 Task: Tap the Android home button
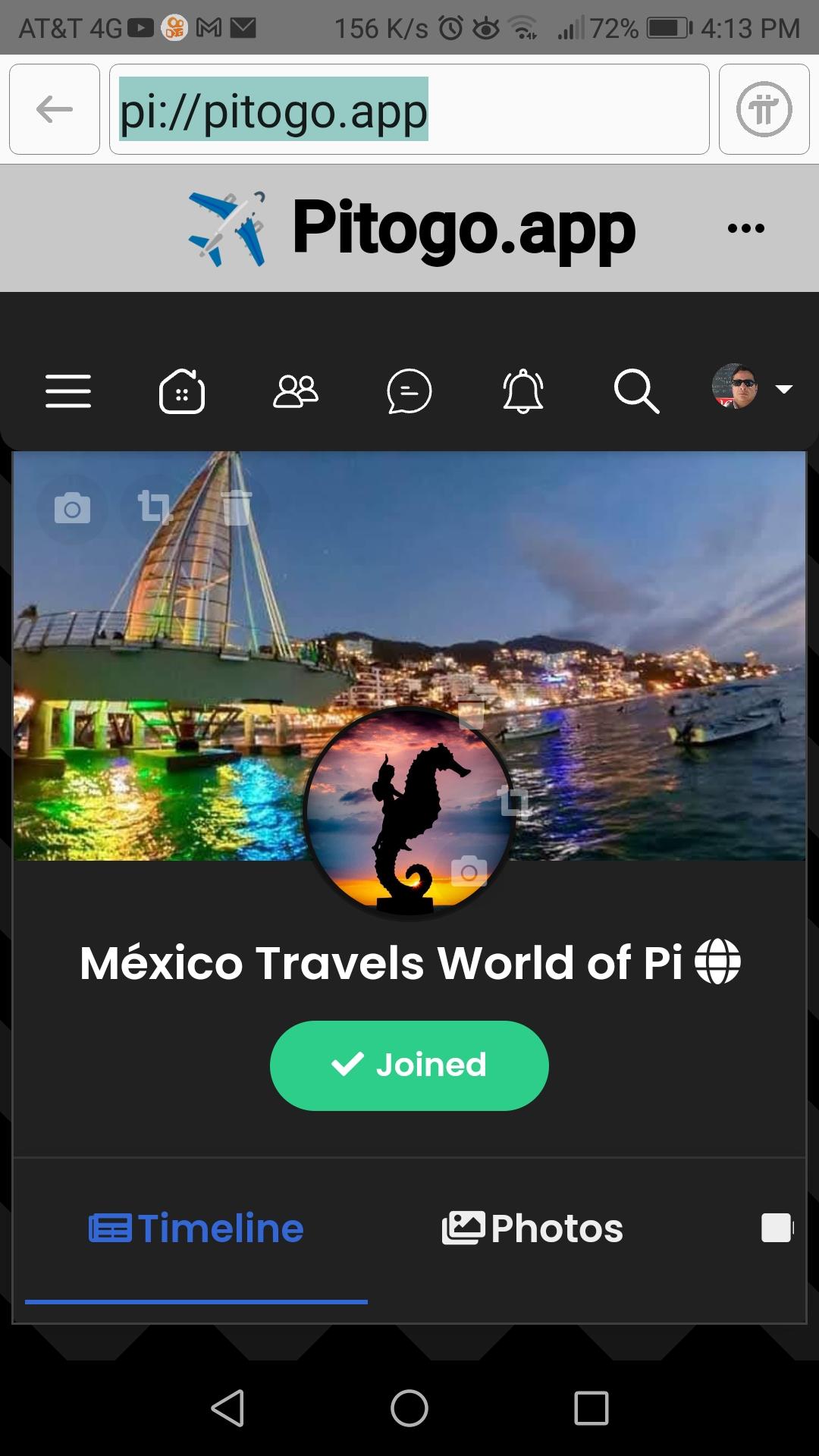[x=409, y=1409]
